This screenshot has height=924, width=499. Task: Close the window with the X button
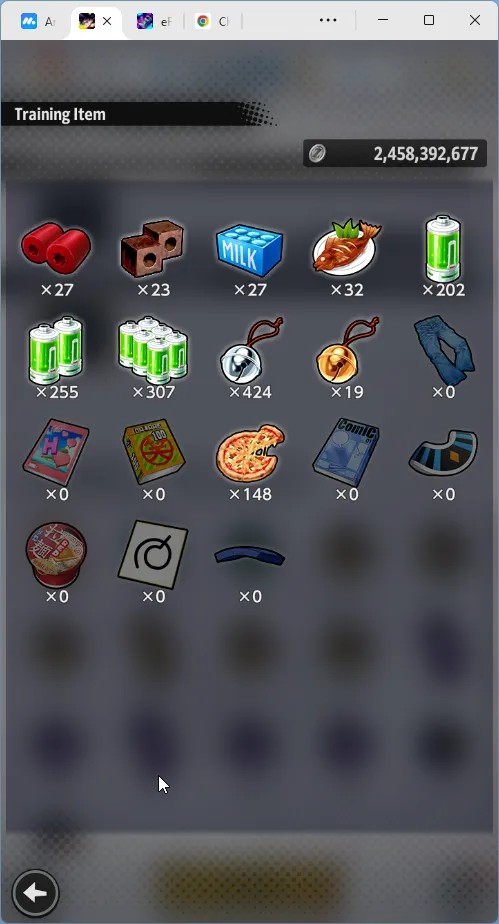pyautogui.click(x=475, y=20)
